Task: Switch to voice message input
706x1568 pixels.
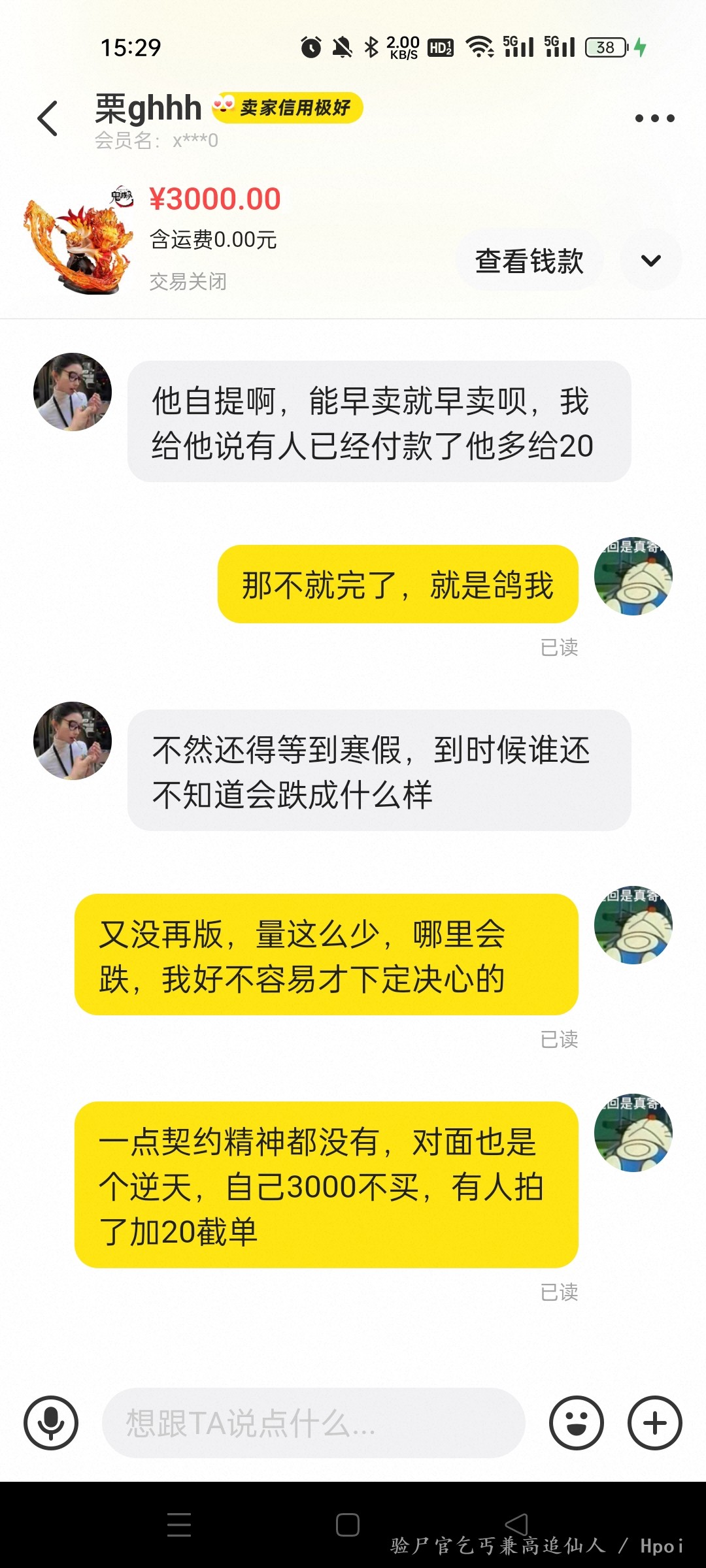Action: click(51, 1423)
